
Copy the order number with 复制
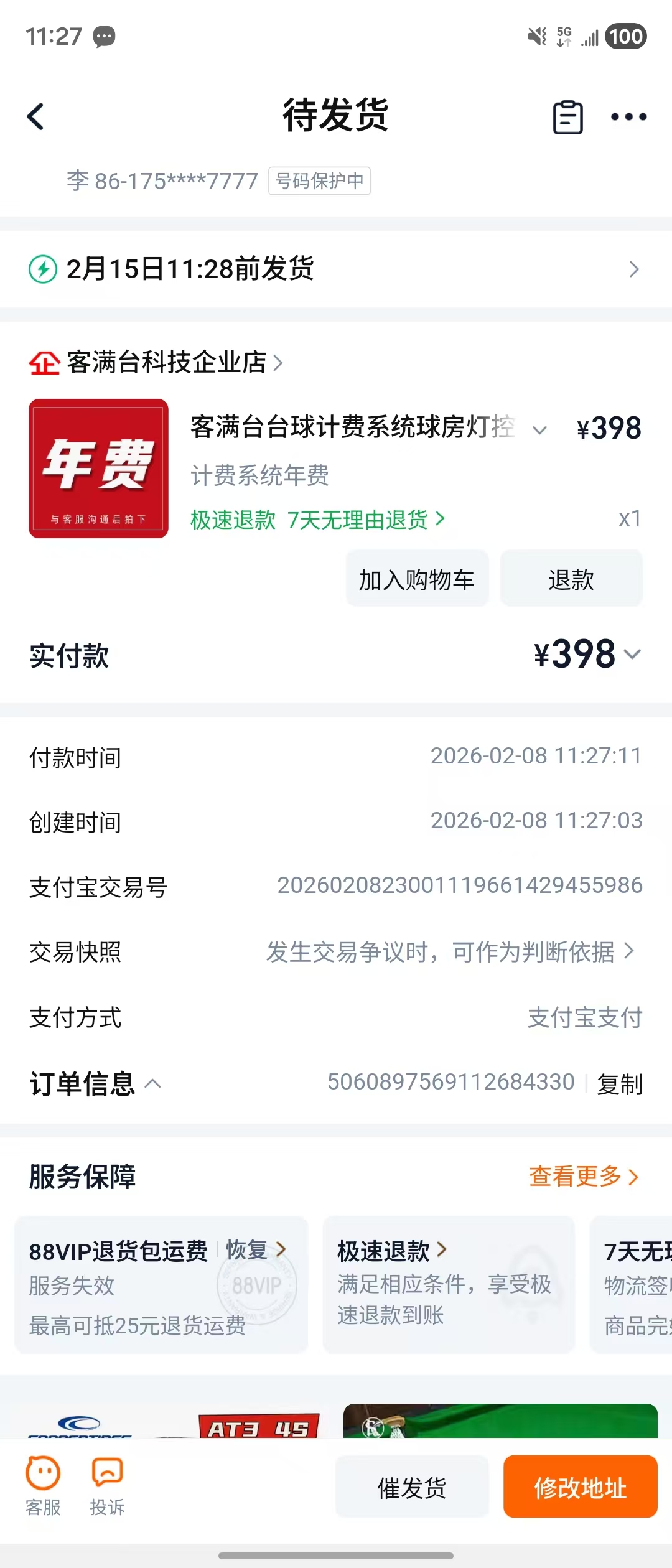[x=620, y=1084]
